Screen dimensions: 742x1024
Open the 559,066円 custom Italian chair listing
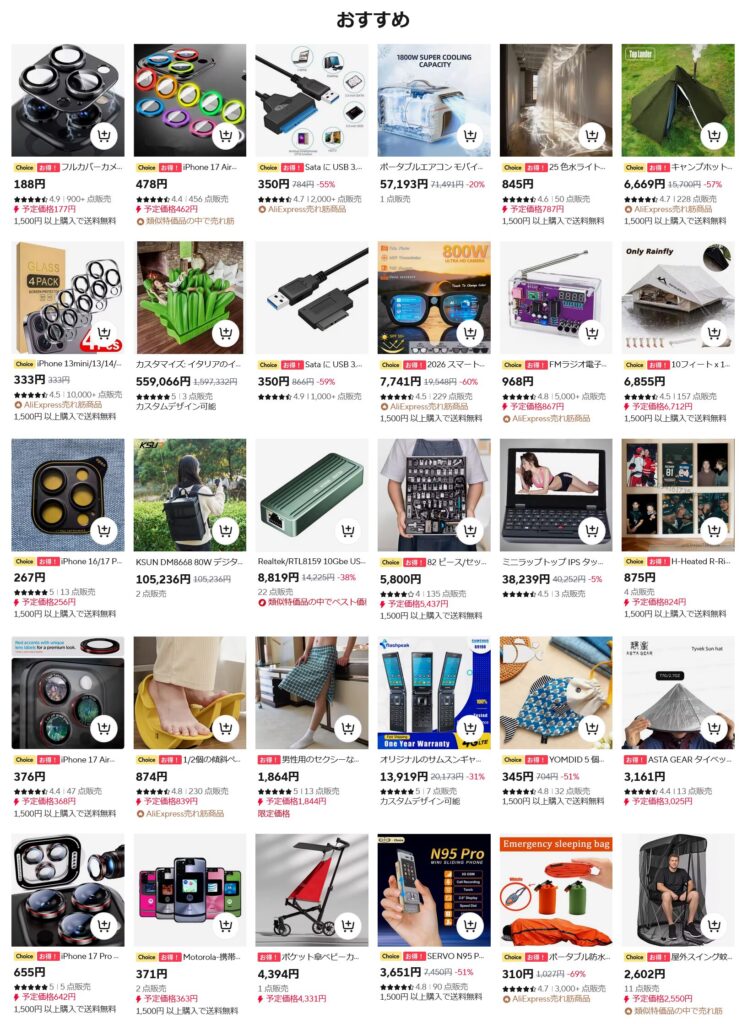(x=189, y=297)
